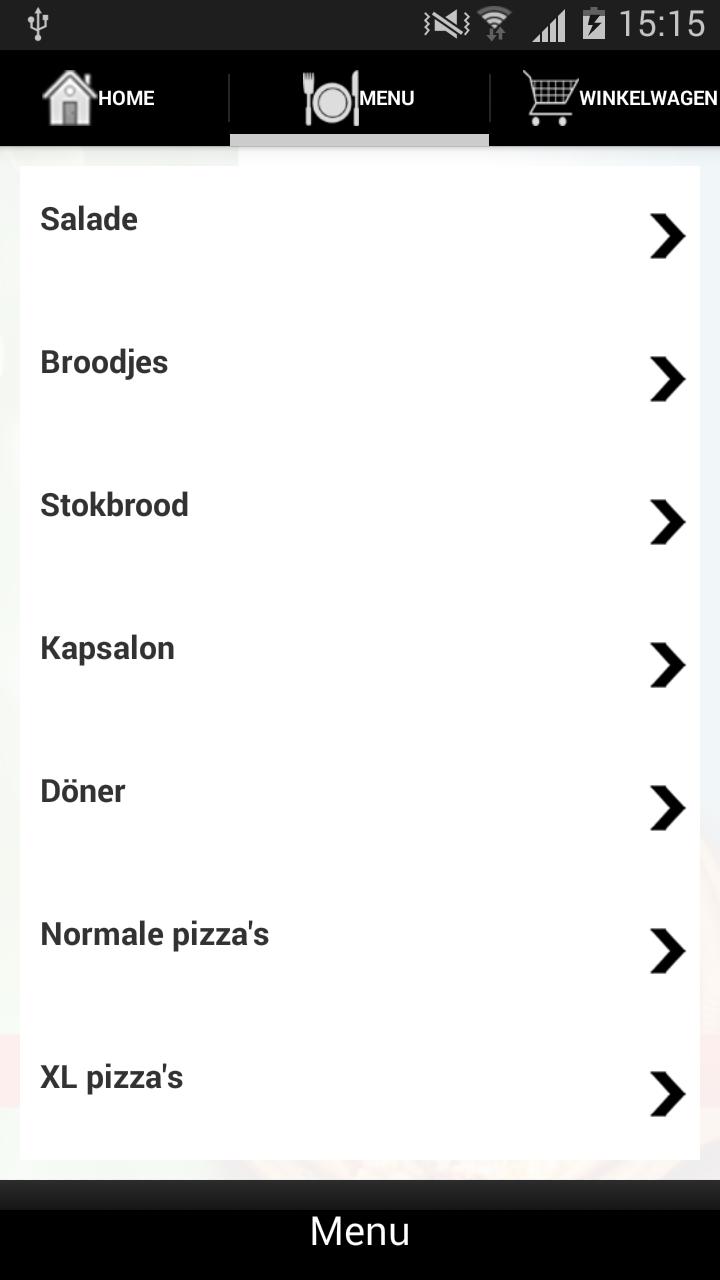Show the Döner dishes

[x=360, y=807]
